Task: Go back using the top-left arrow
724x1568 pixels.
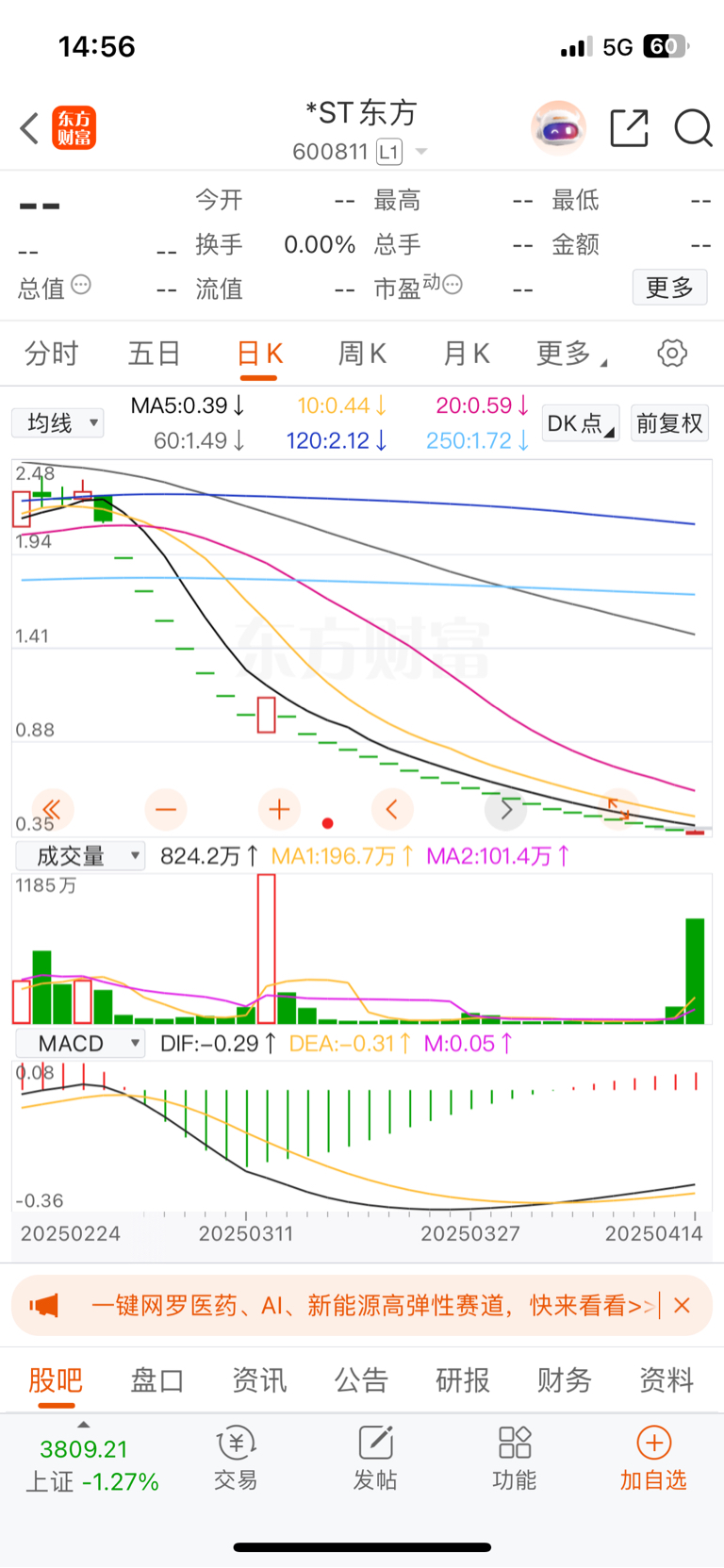Action: tap(29, 128)
